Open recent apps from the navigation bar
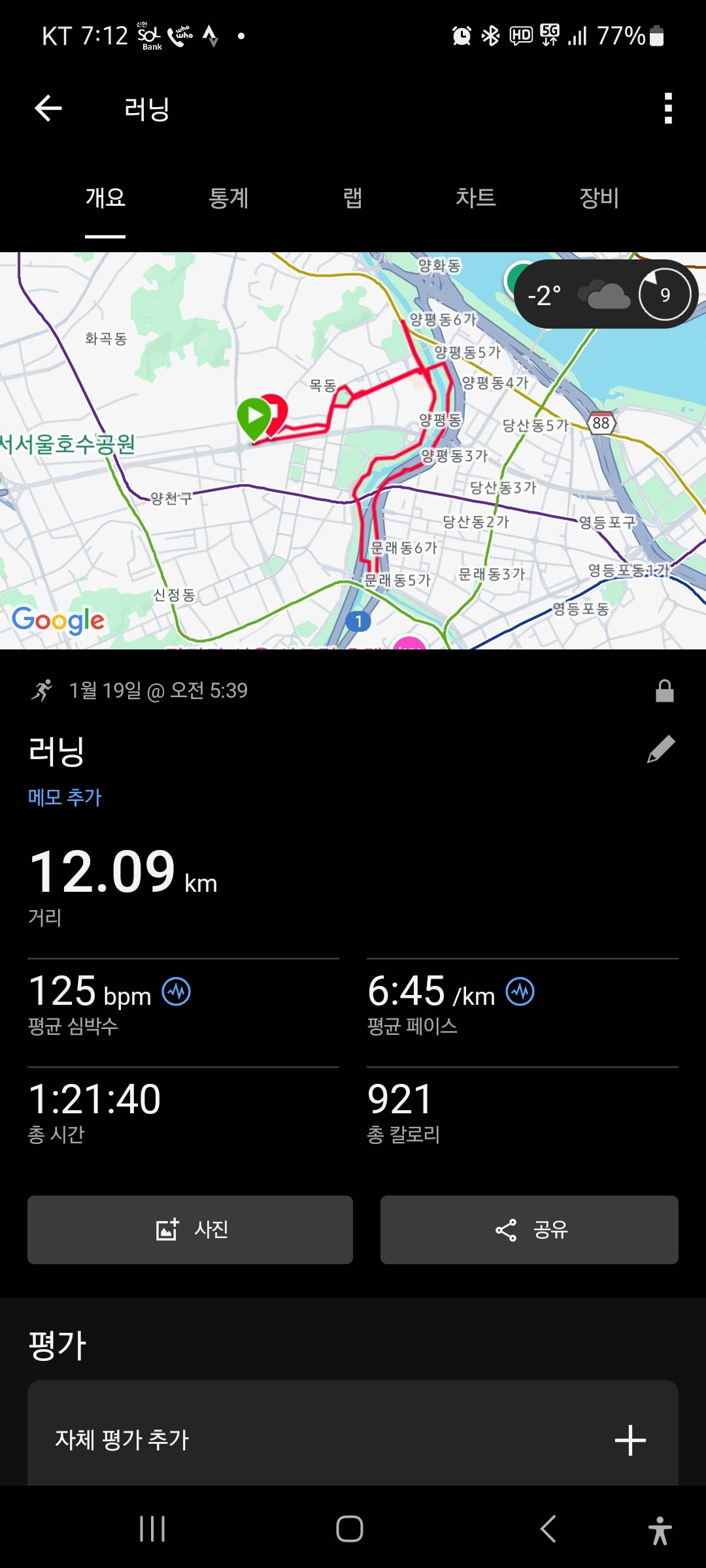 [152, 1529]
